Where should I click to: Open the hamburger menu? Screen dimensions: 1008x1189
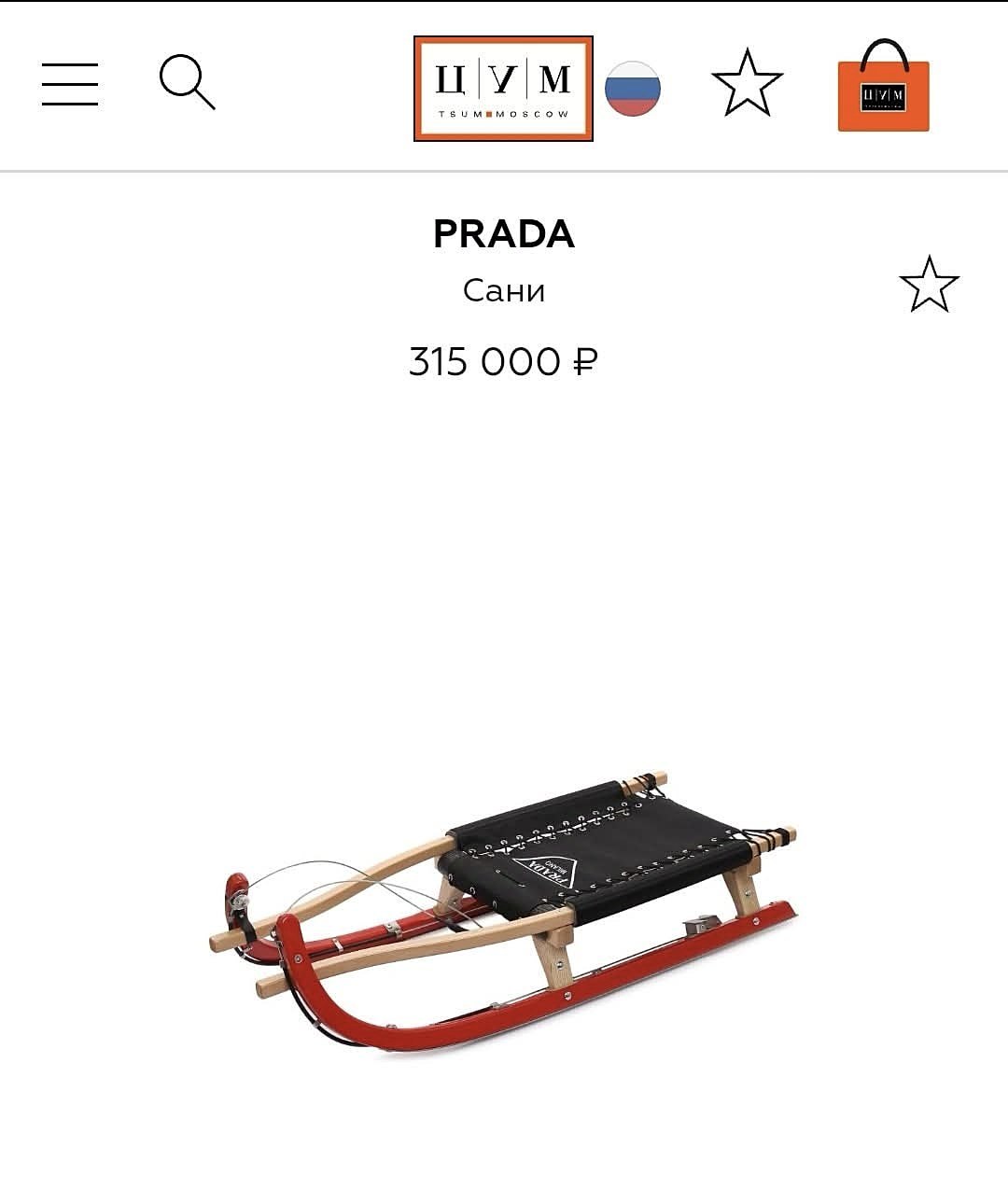(x=70, y=84)
